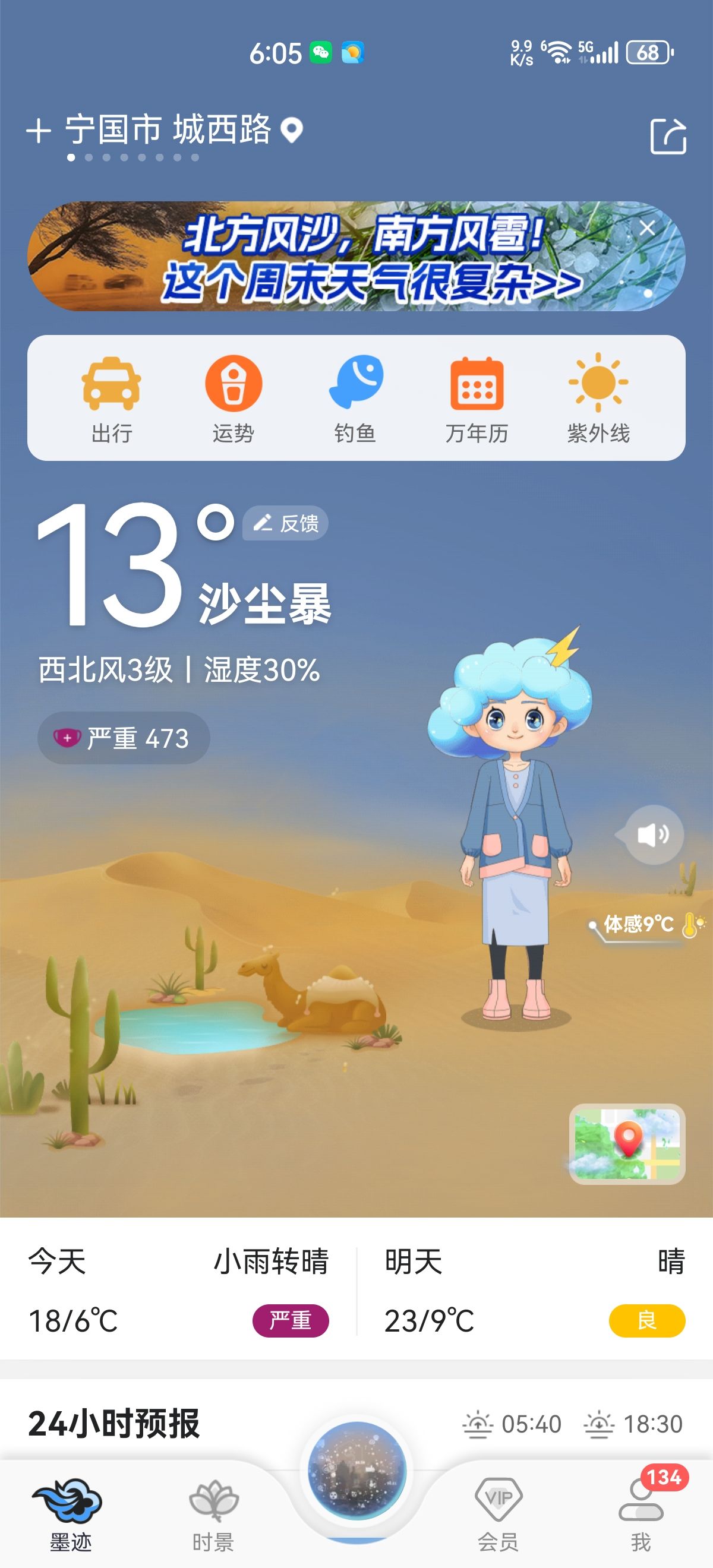
Task: Add a new city with the plus icon
Action: click(38, 131)
